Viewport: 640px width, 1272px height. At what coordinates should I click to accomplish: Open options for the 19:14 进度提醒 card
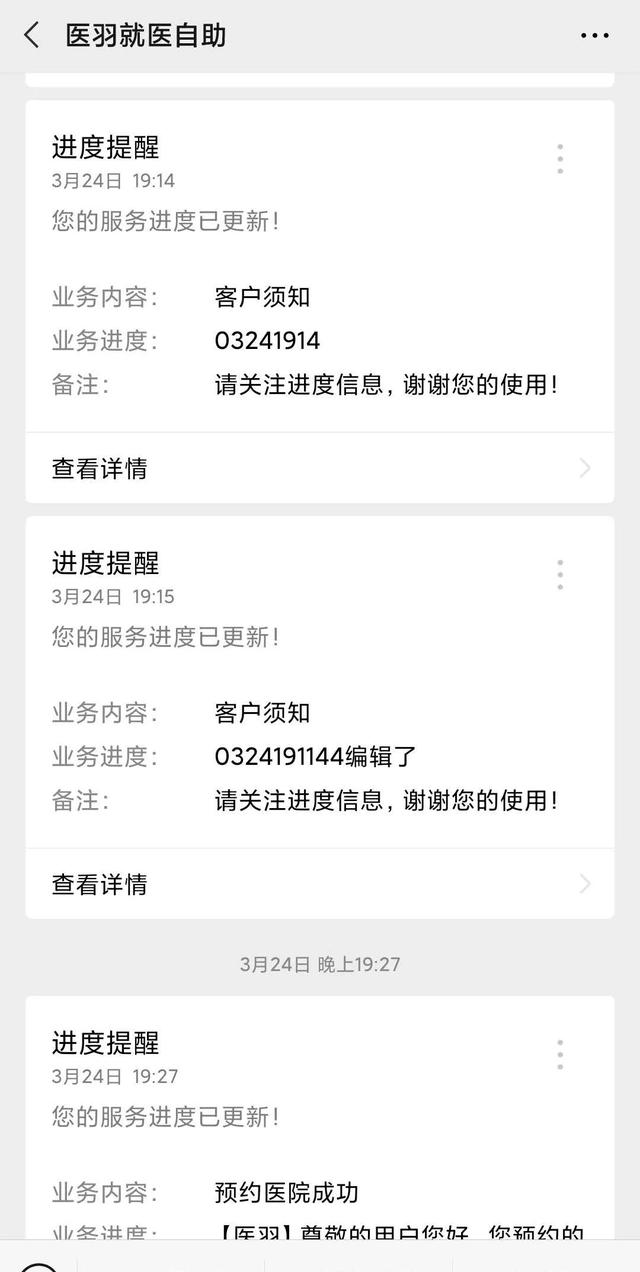[x=560, y=159]
